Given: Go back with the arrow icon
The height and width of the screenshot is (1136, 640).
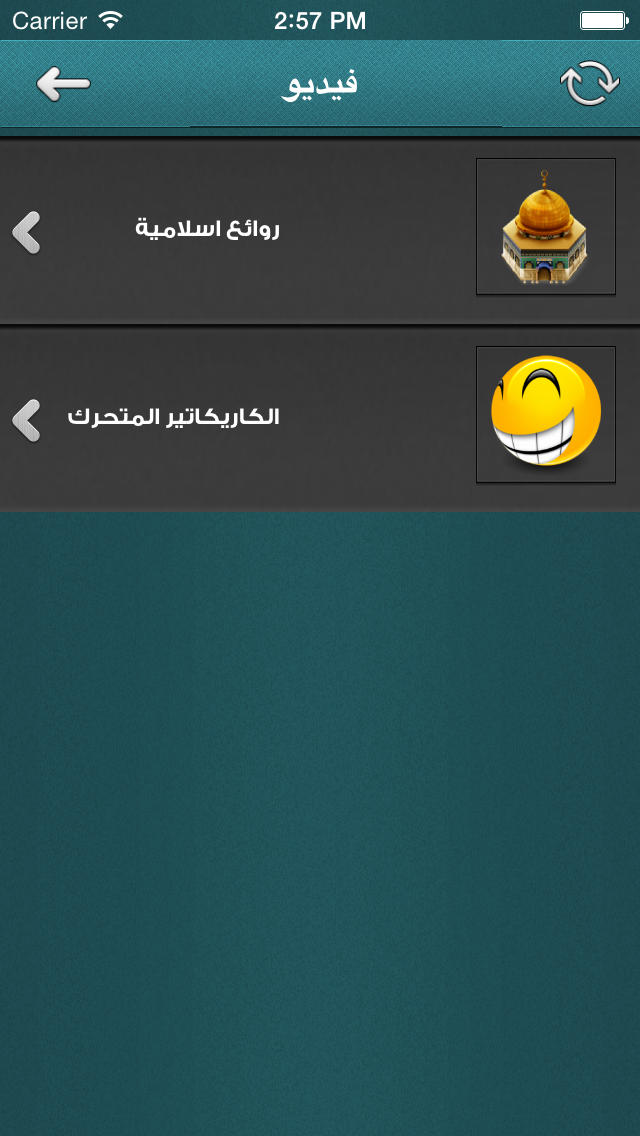Looking at the screenshot, I should 63,84.
